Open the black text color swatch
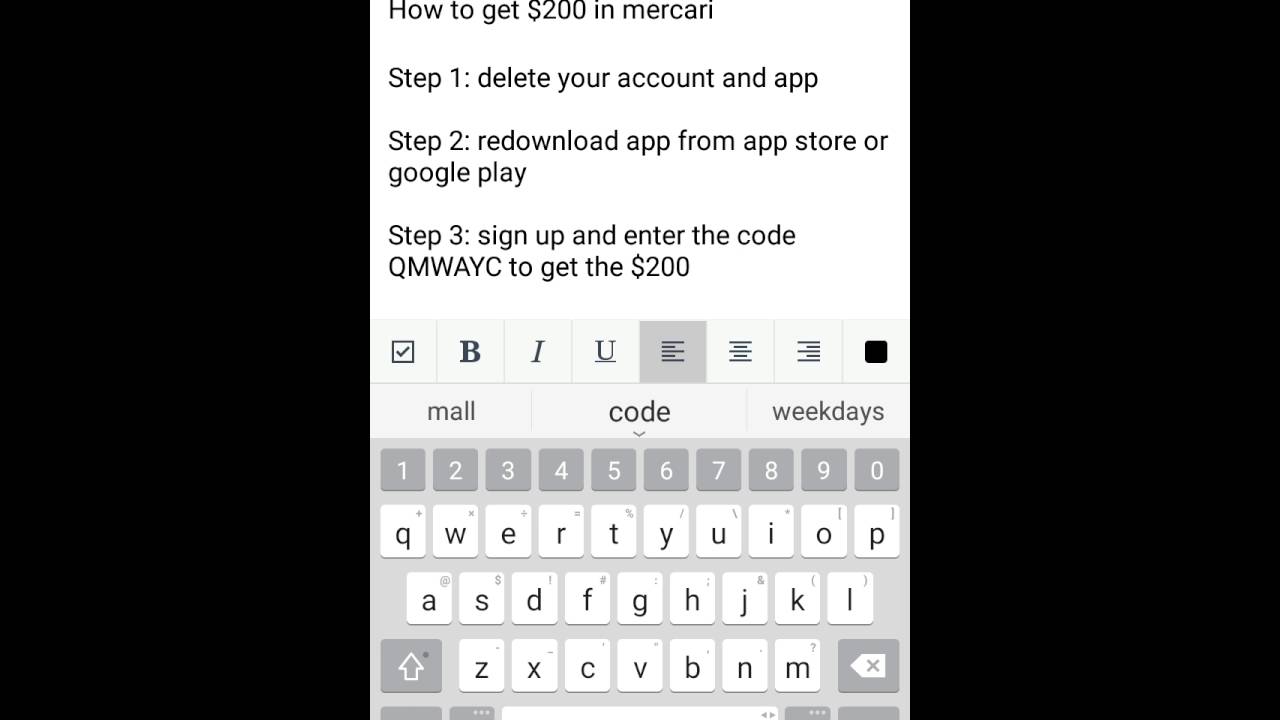1280x720 pixels. (876, 352)
